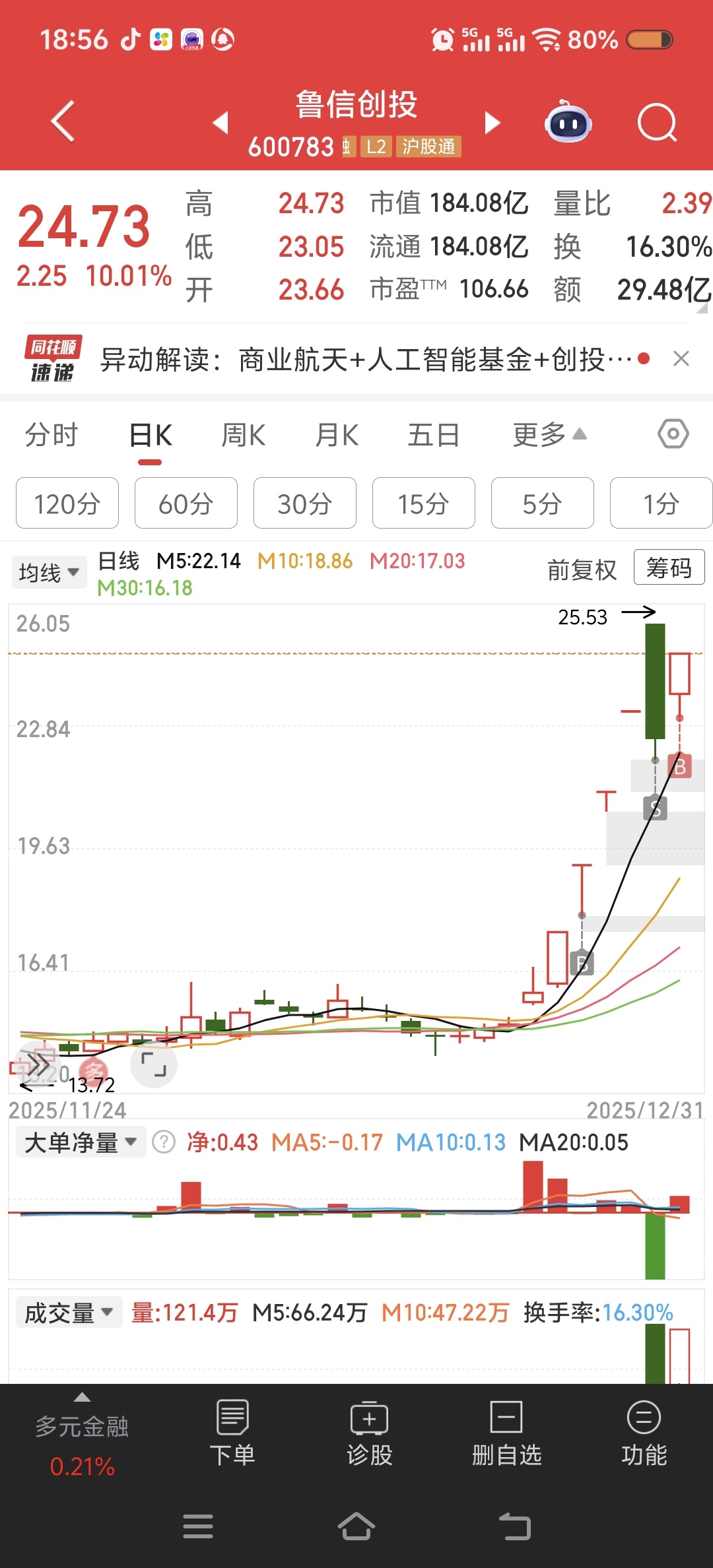Remove stock via 删自选
The height and width of the screenshot is (1568, 713).
point(506,1433)
